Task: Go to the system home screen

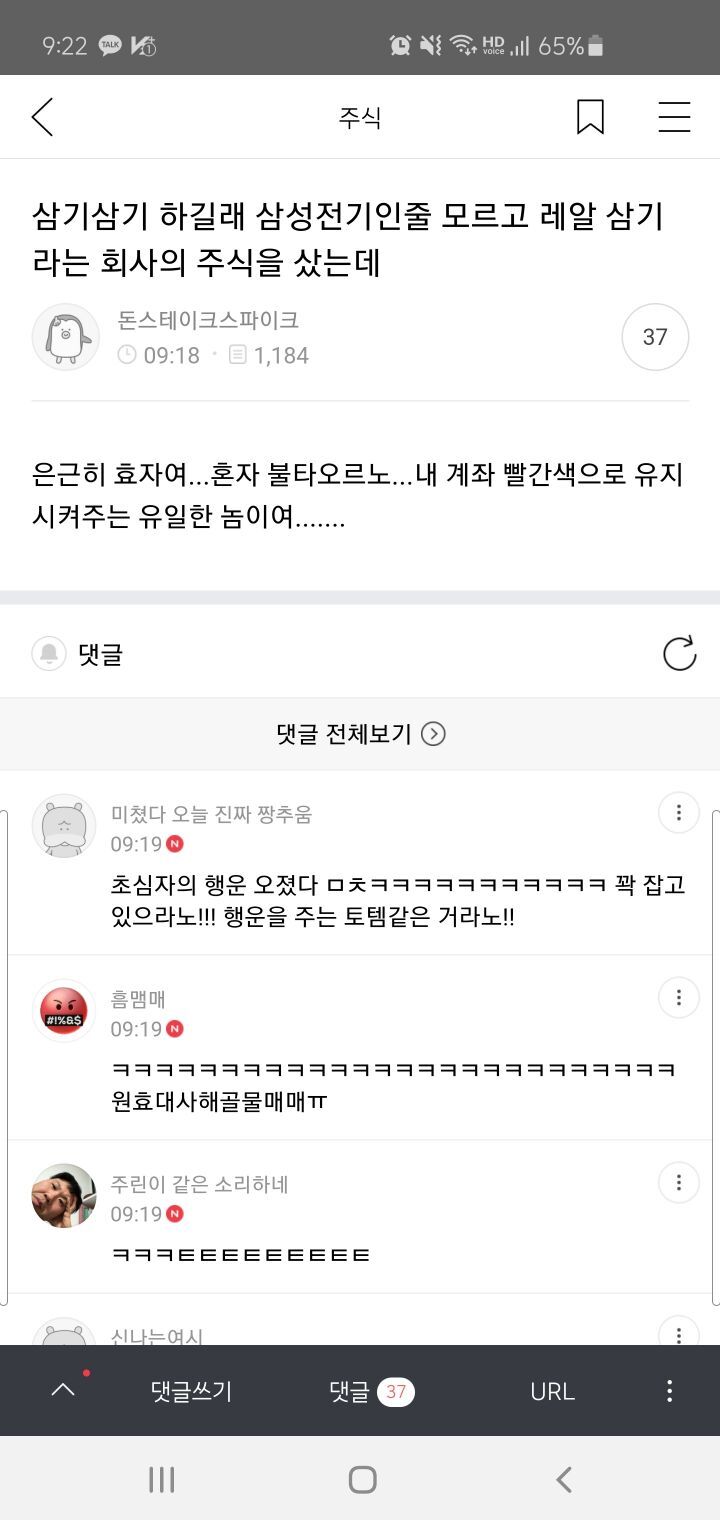Action: coord(362,1479)
